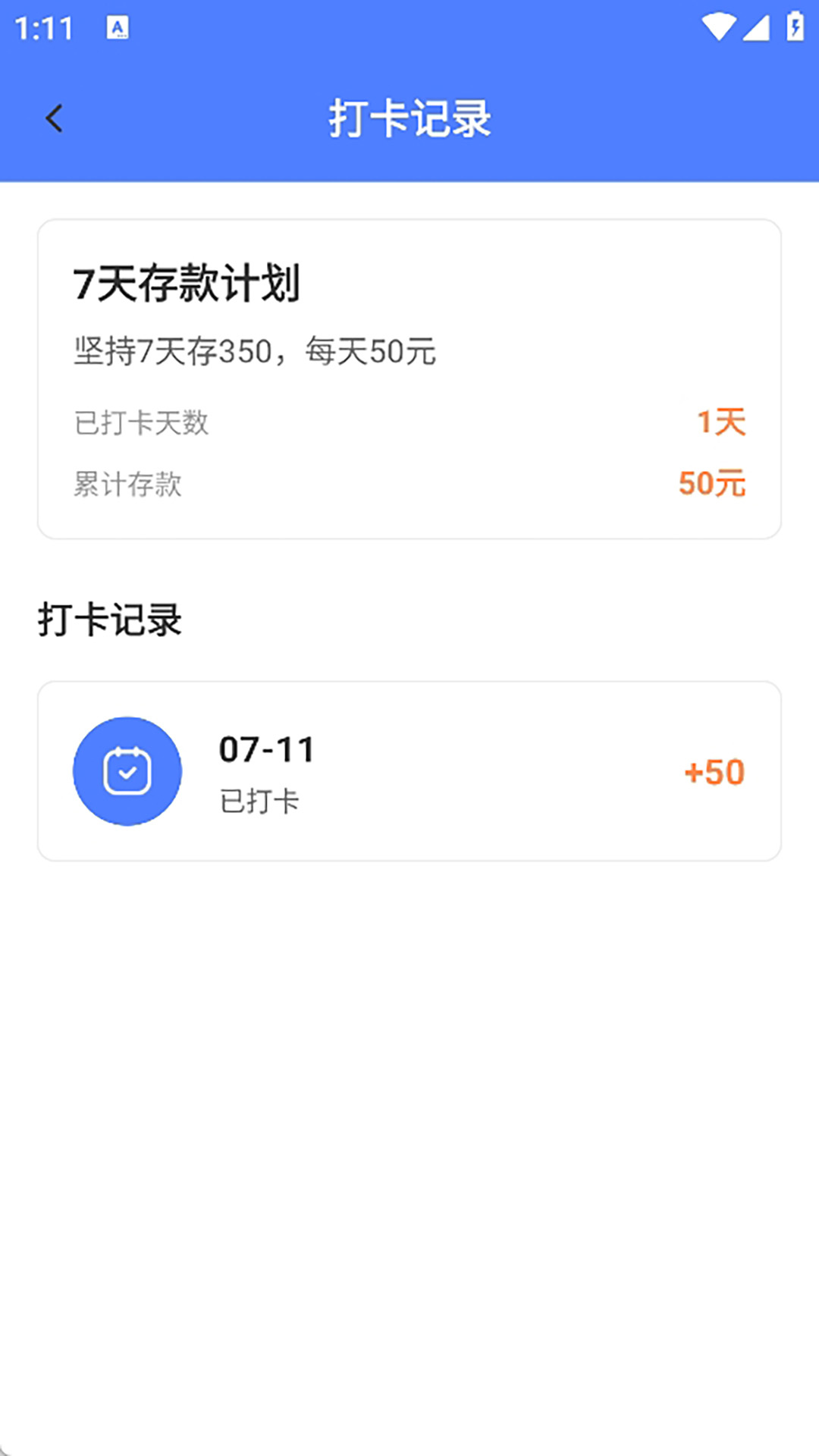Open the 07-11 check-in record card
Screen dimensions: 819x1456
coord(409,770)
